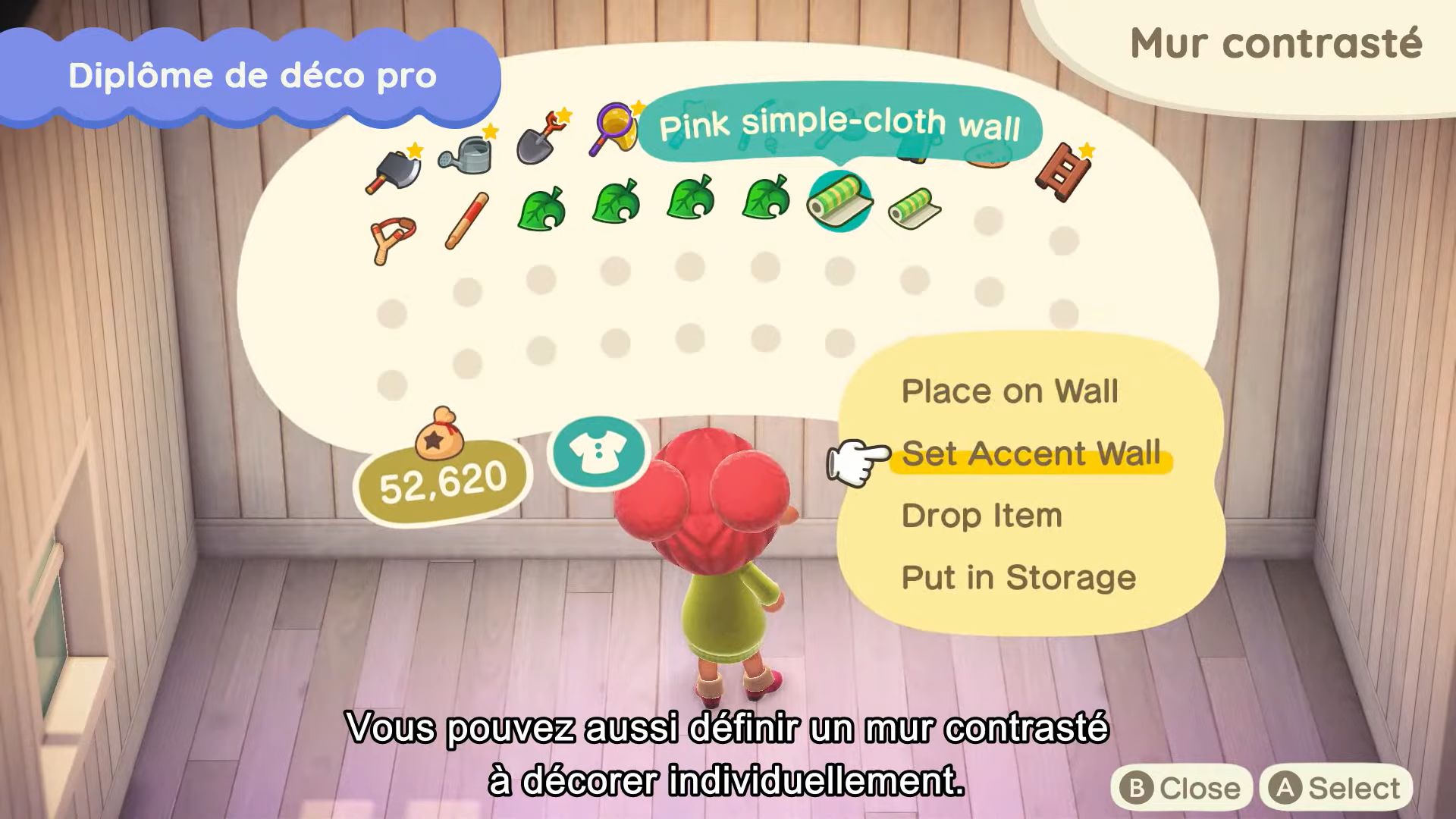The image size is (1456, 819).
Task: Open the clothing shirt icon
Action: pos(598,453)
